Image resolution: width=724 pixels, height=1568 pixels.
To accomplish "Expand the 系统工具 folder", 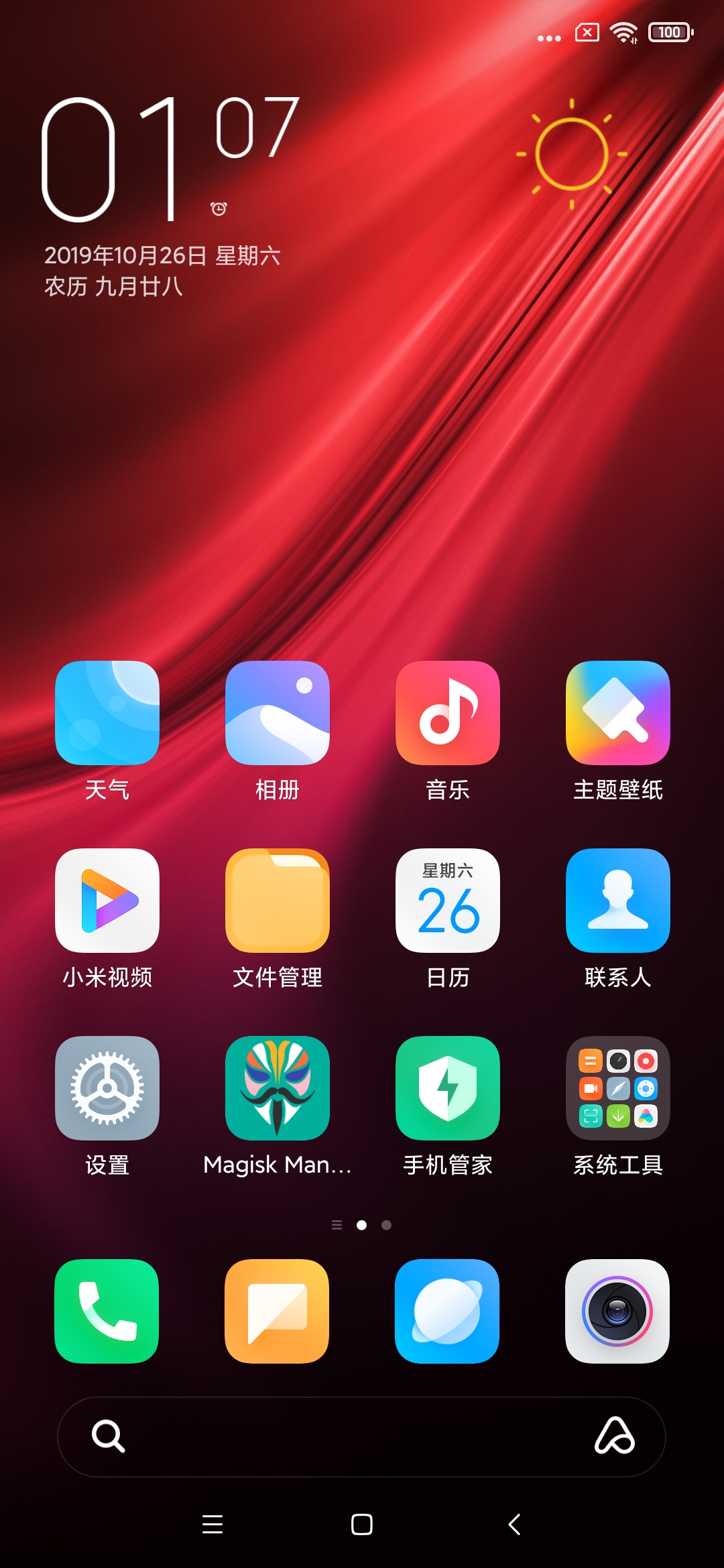I will tap(618, 1088).
